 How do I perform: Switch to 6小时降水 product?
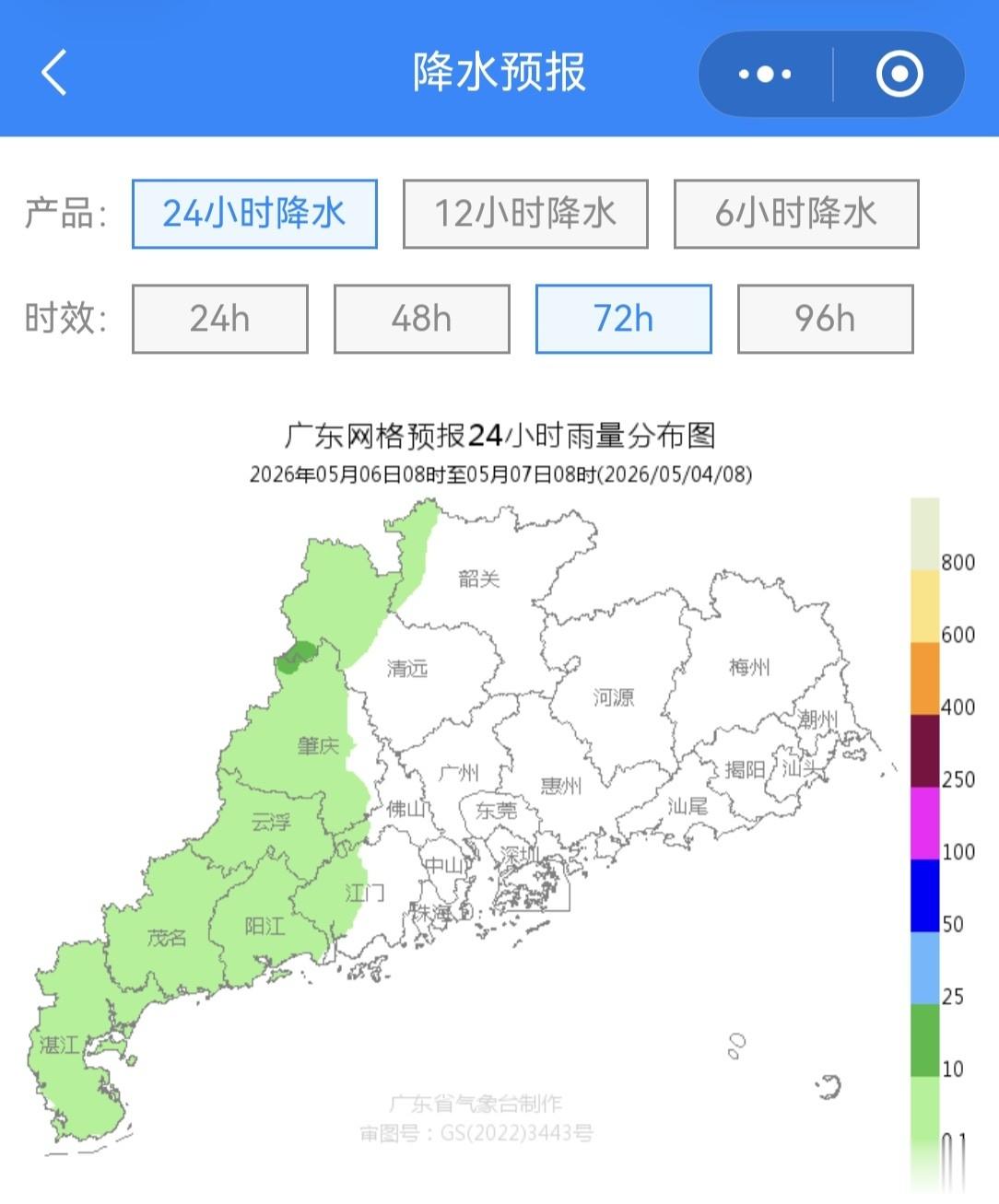pyautogui.click(x=796, y=214)
